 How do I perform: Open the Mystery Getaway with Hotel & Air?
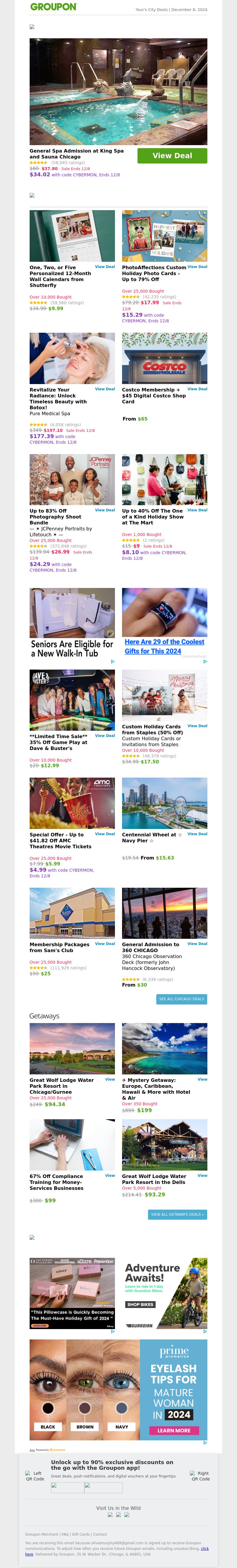(x=202, y=1079)
